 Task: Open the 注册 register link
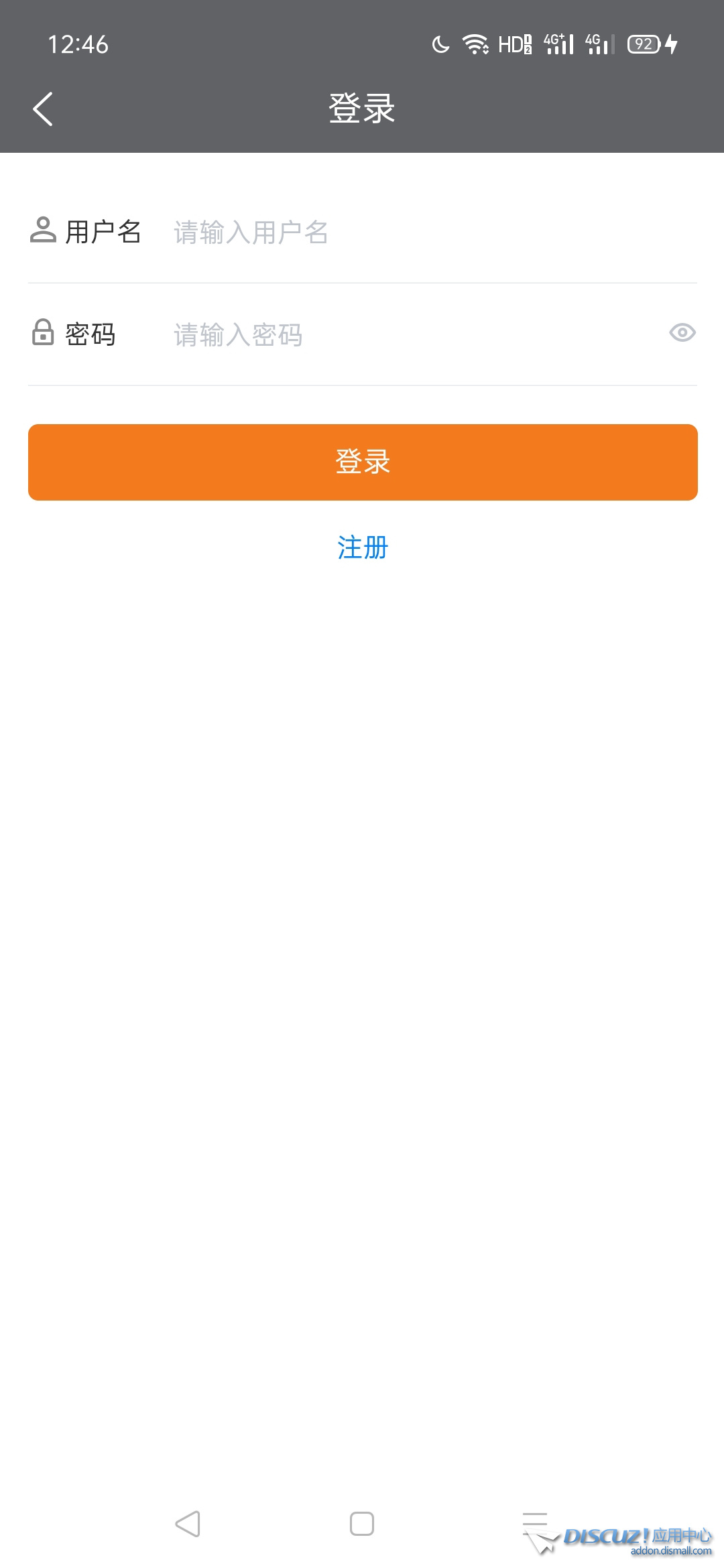363,547
